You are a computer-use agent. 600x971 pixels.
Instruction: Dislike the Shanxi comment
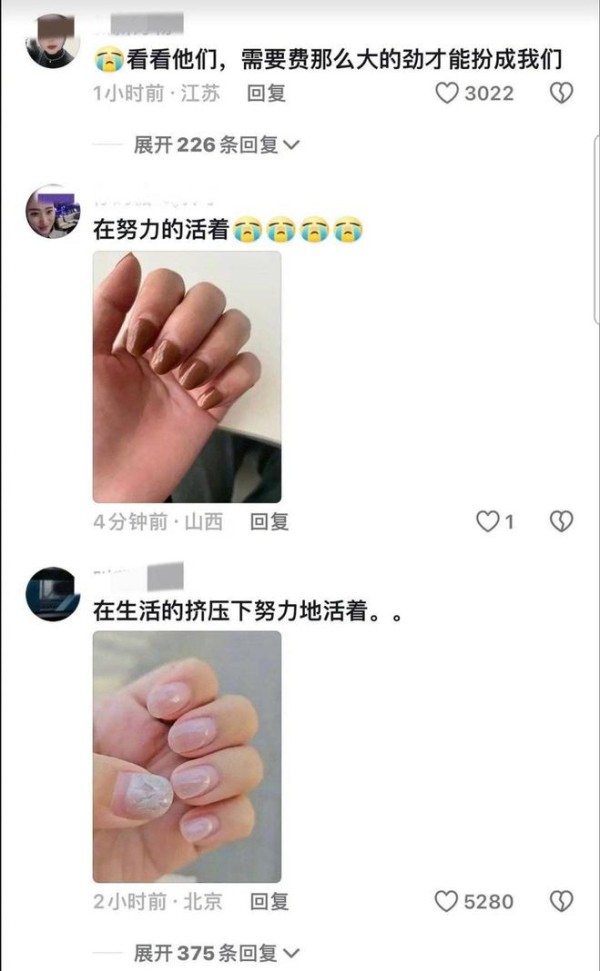[561, 521]
